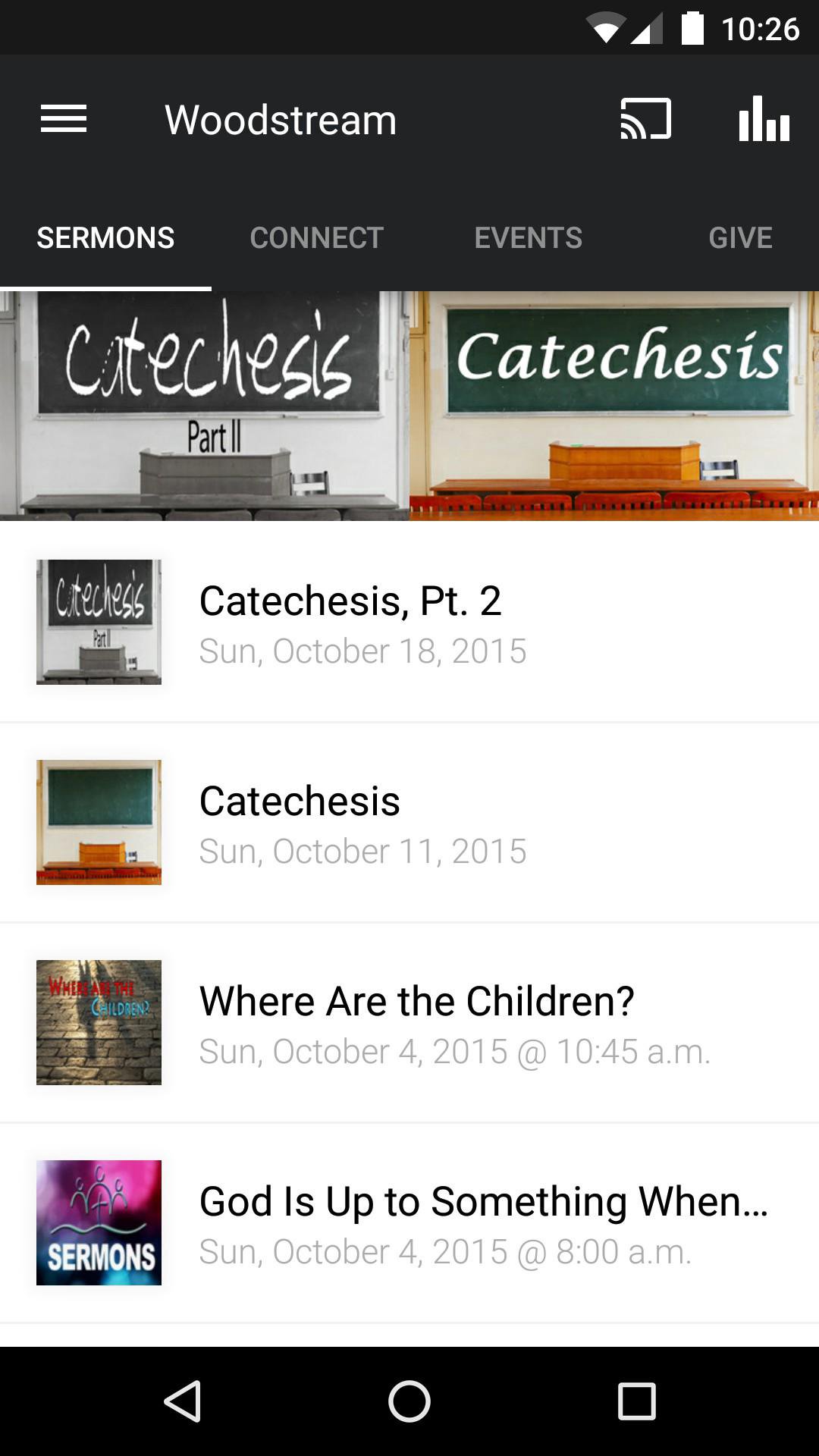Open God Is Up to Something sermon
The width and height of the screenshot is (819, 1456).
click(409, 1223)
